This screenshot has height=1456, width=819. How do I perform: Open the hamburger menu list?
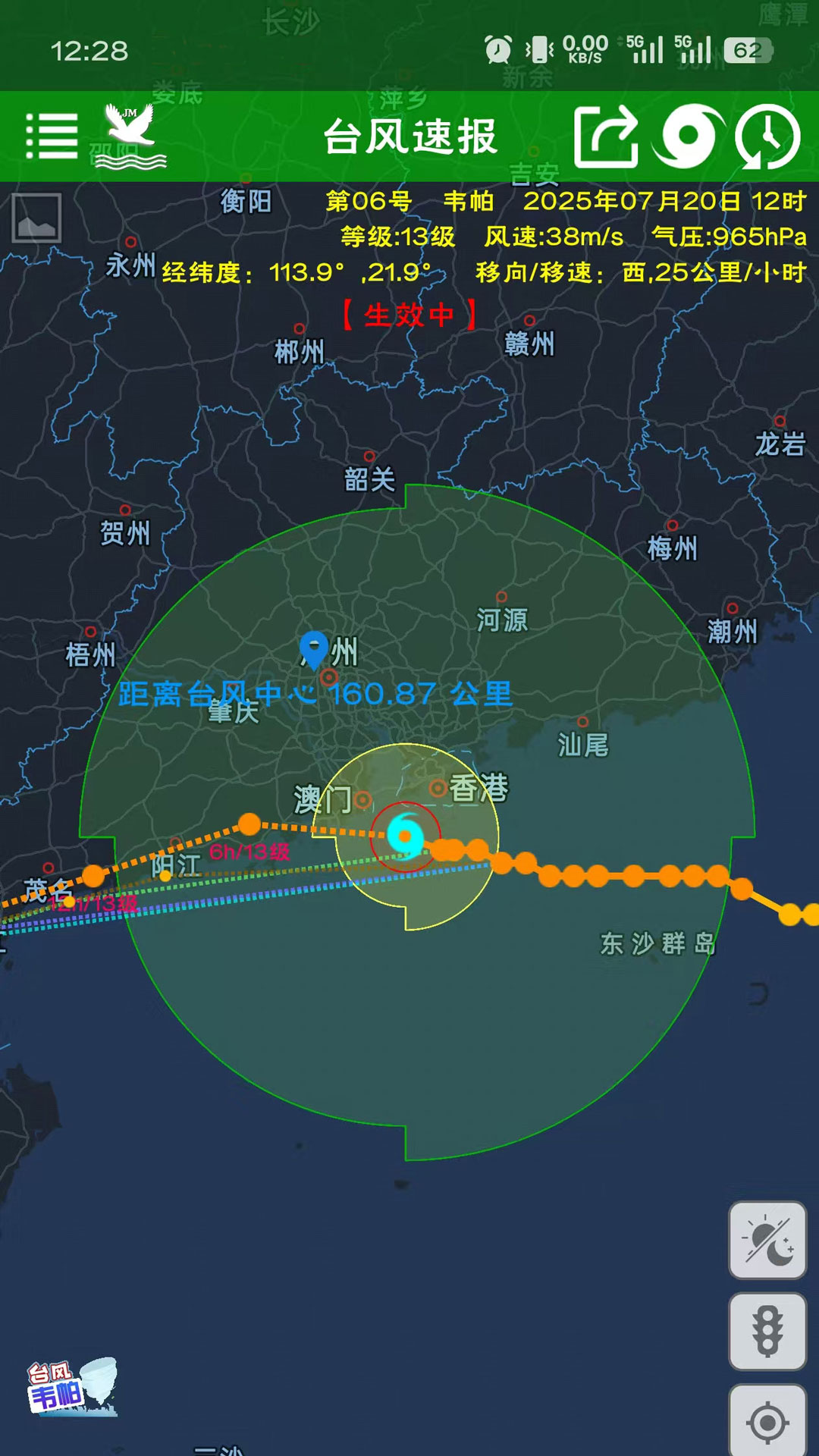(x=52, y=136)
